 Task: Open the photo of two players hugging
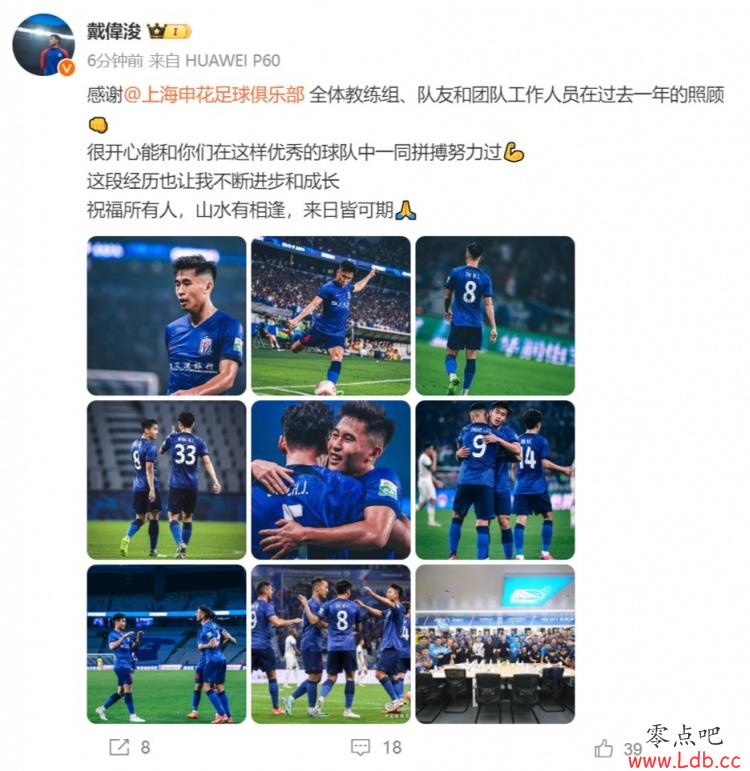point(330,479)
